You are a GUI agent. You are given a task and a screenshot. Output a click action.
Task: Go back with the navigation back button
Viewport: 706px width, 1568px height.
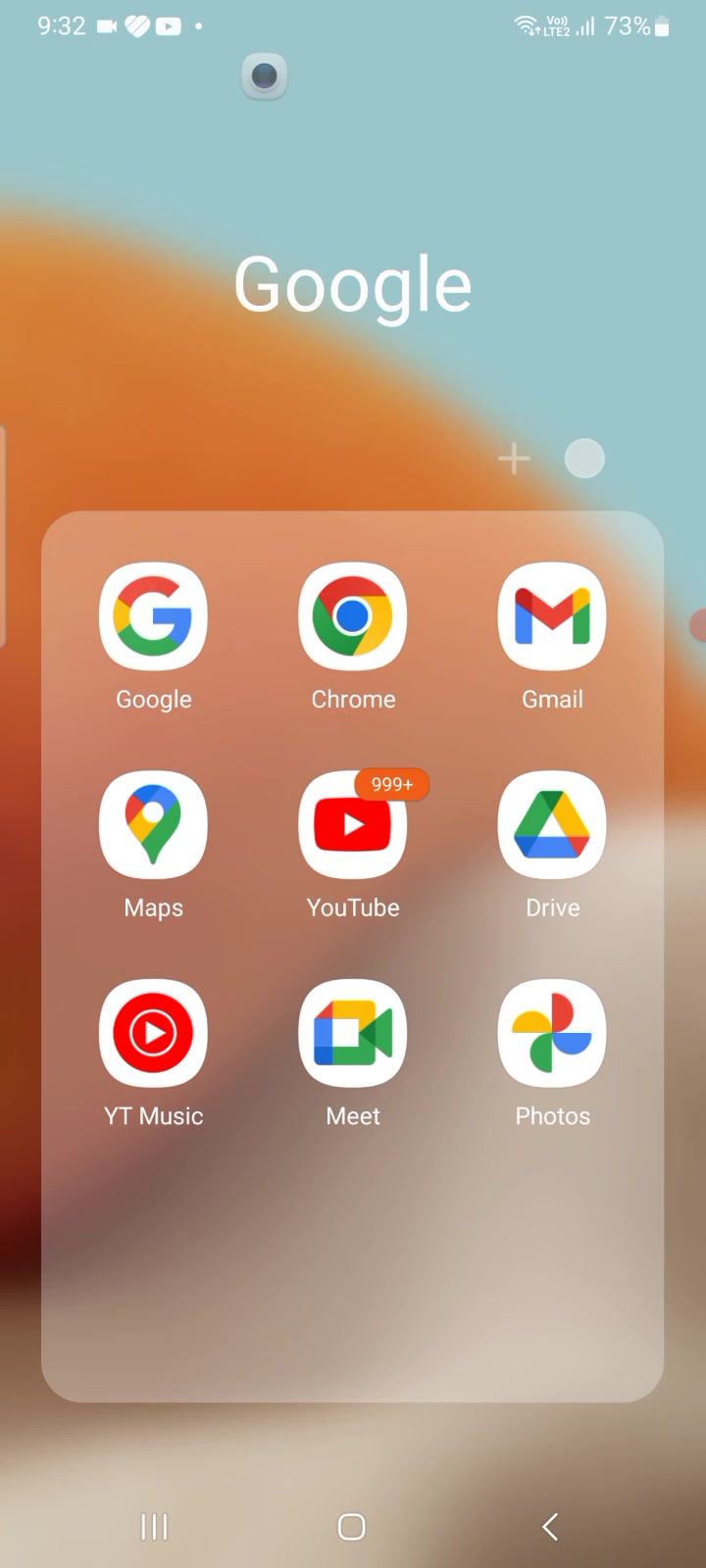(x=550, y=1526)
